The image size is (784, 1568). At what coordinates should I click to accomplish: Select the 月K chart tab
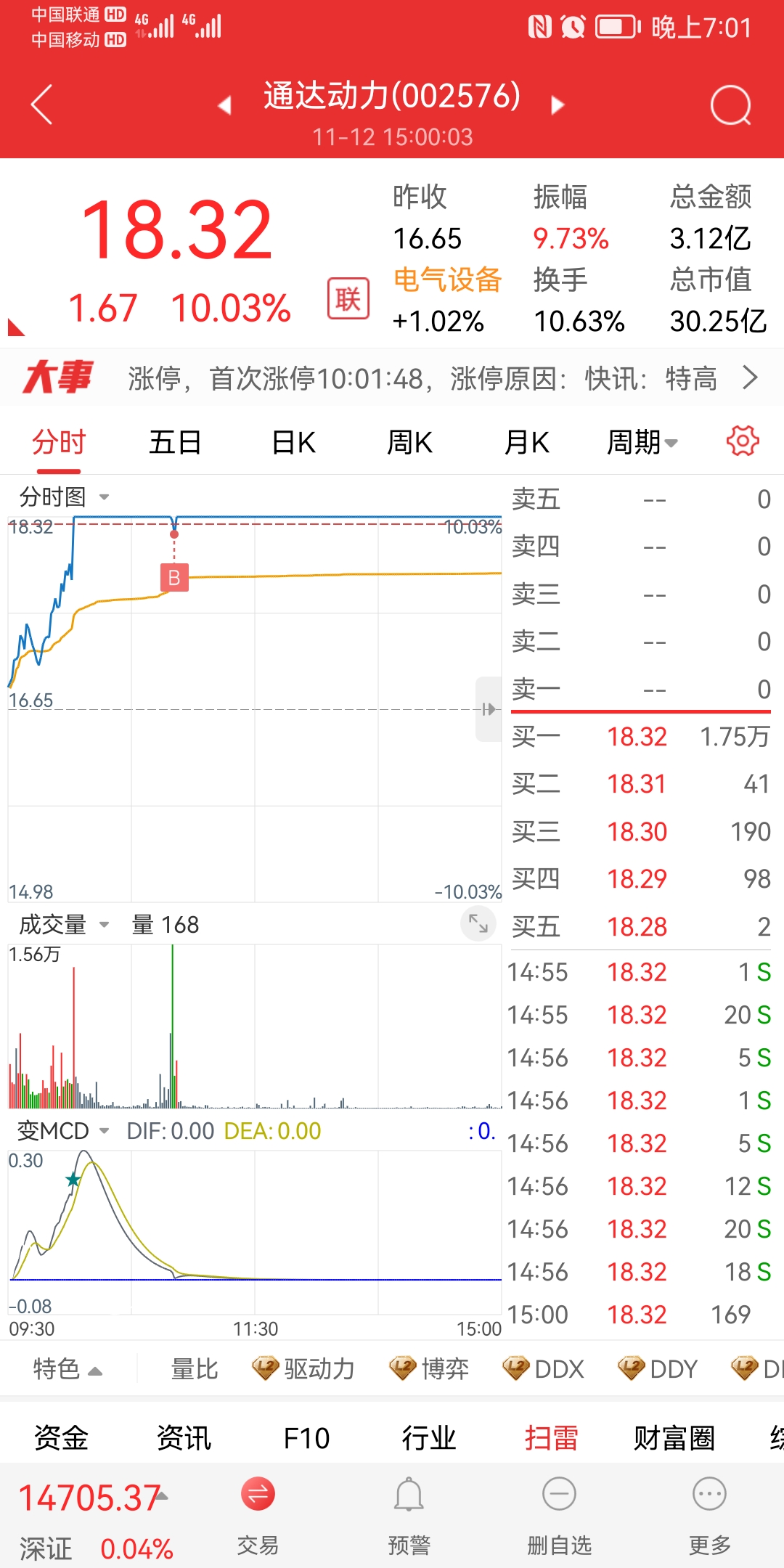(527, 442)
